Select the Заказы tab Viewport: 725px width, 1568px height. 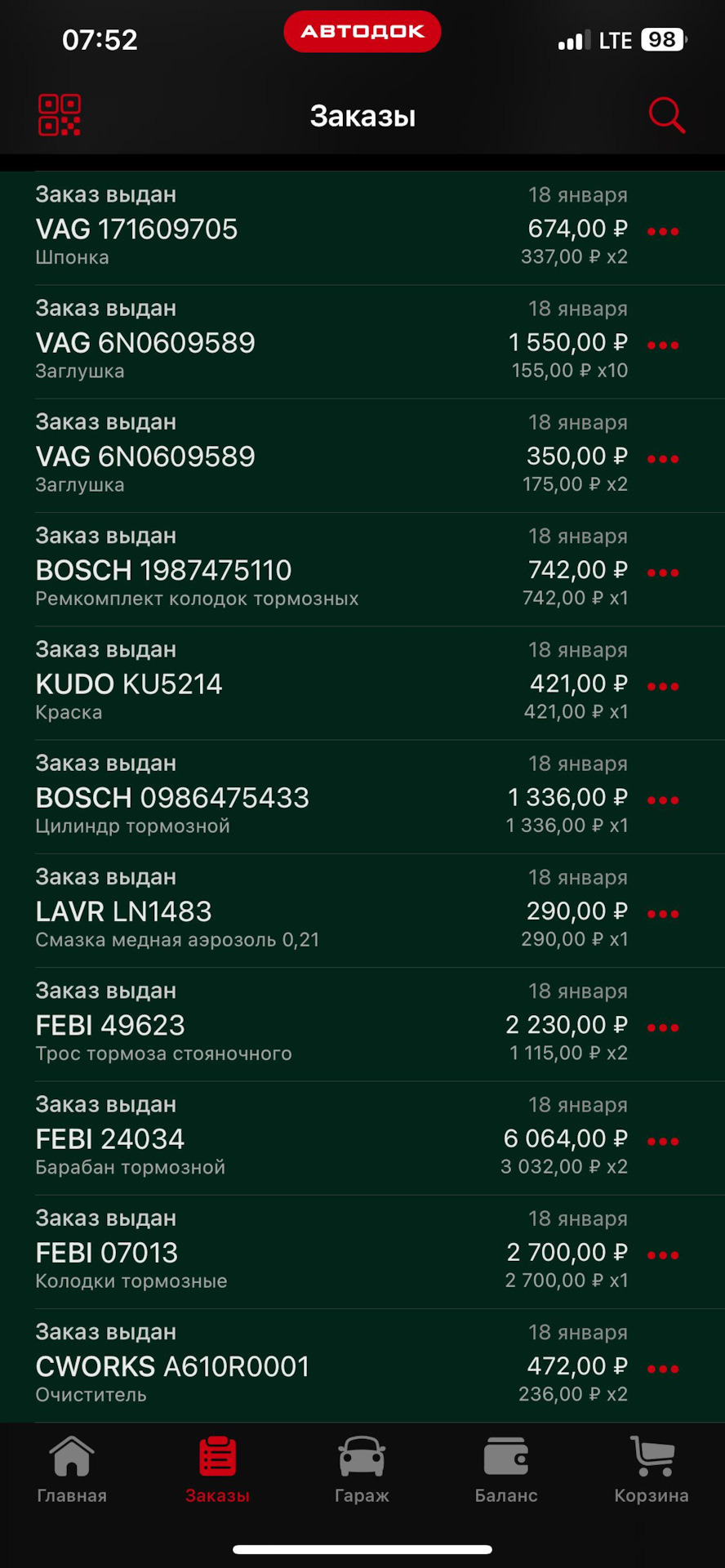(217, 1470)
